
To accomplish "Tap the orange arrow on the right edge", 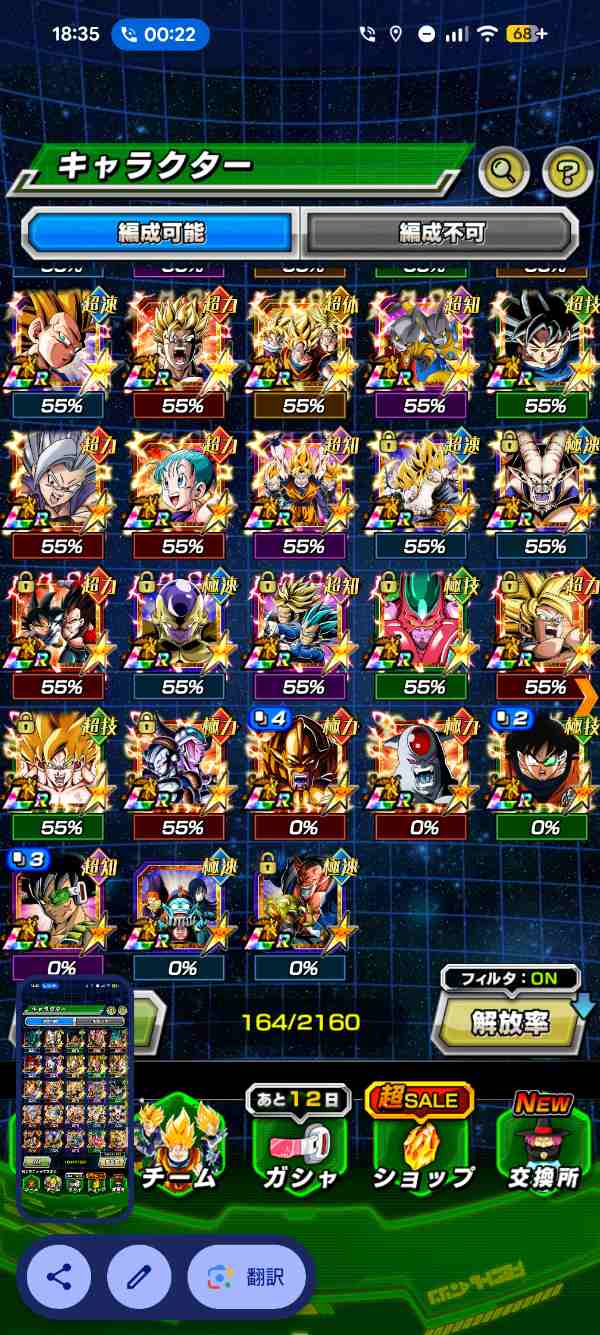I will 586,694.
